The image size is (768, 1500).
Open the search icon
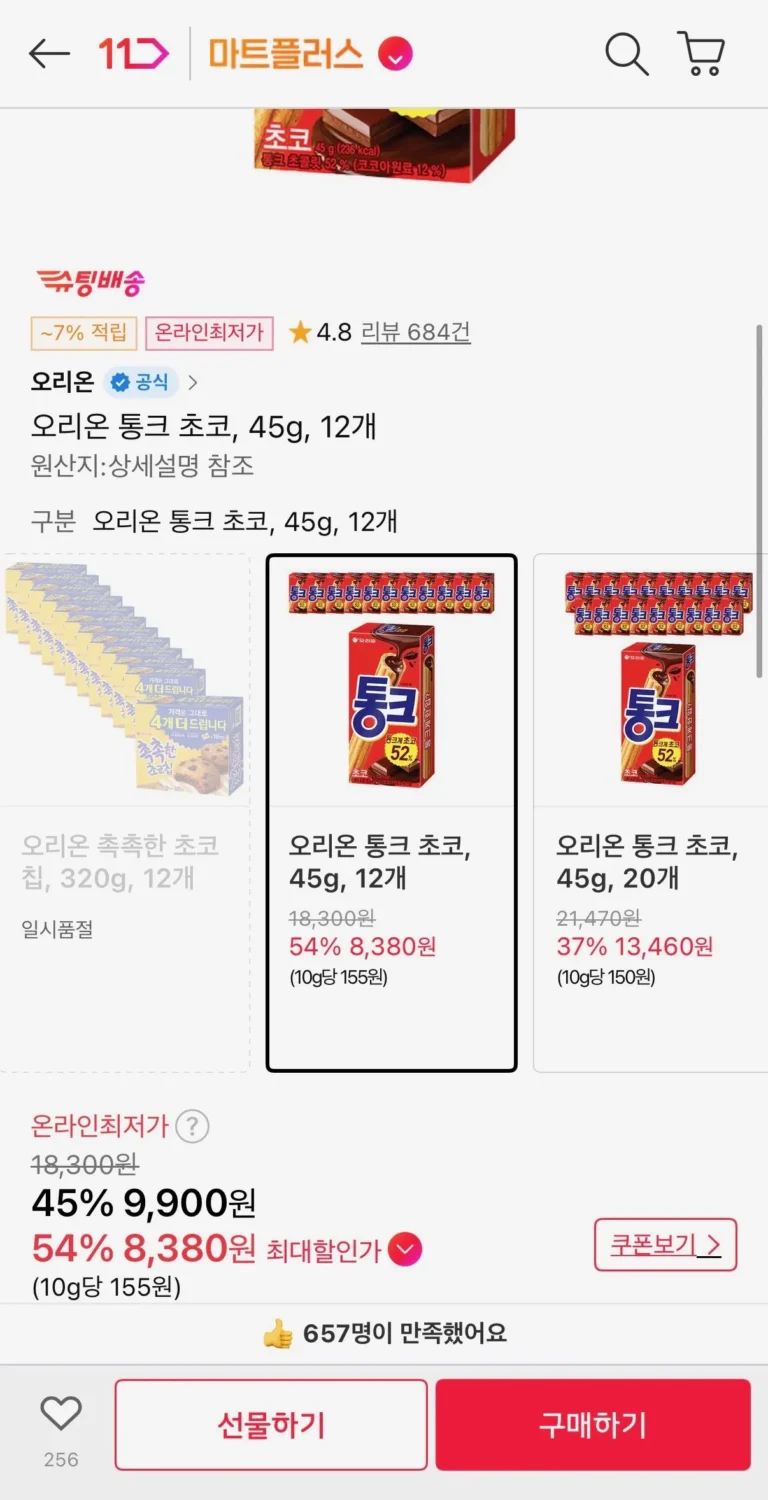[x=626, y=54]
